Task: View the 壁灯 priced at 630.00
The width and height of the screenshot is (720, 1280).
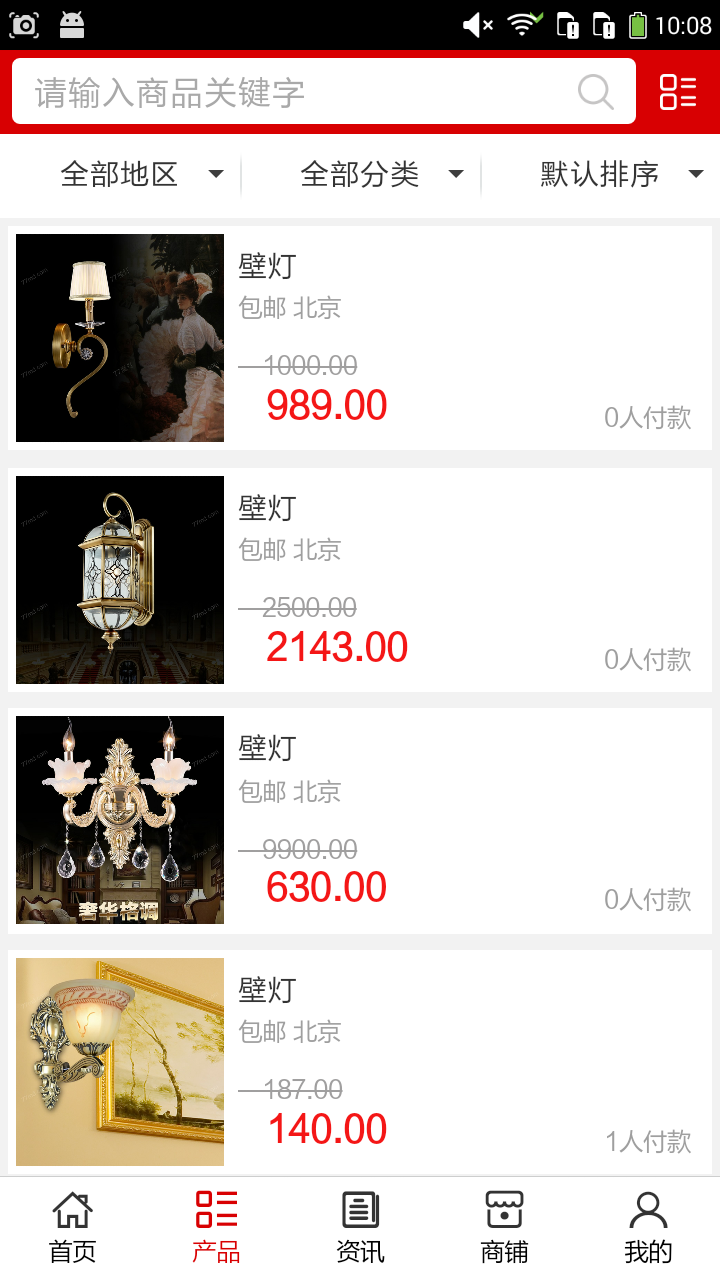Action: click(x=360, y=821)
